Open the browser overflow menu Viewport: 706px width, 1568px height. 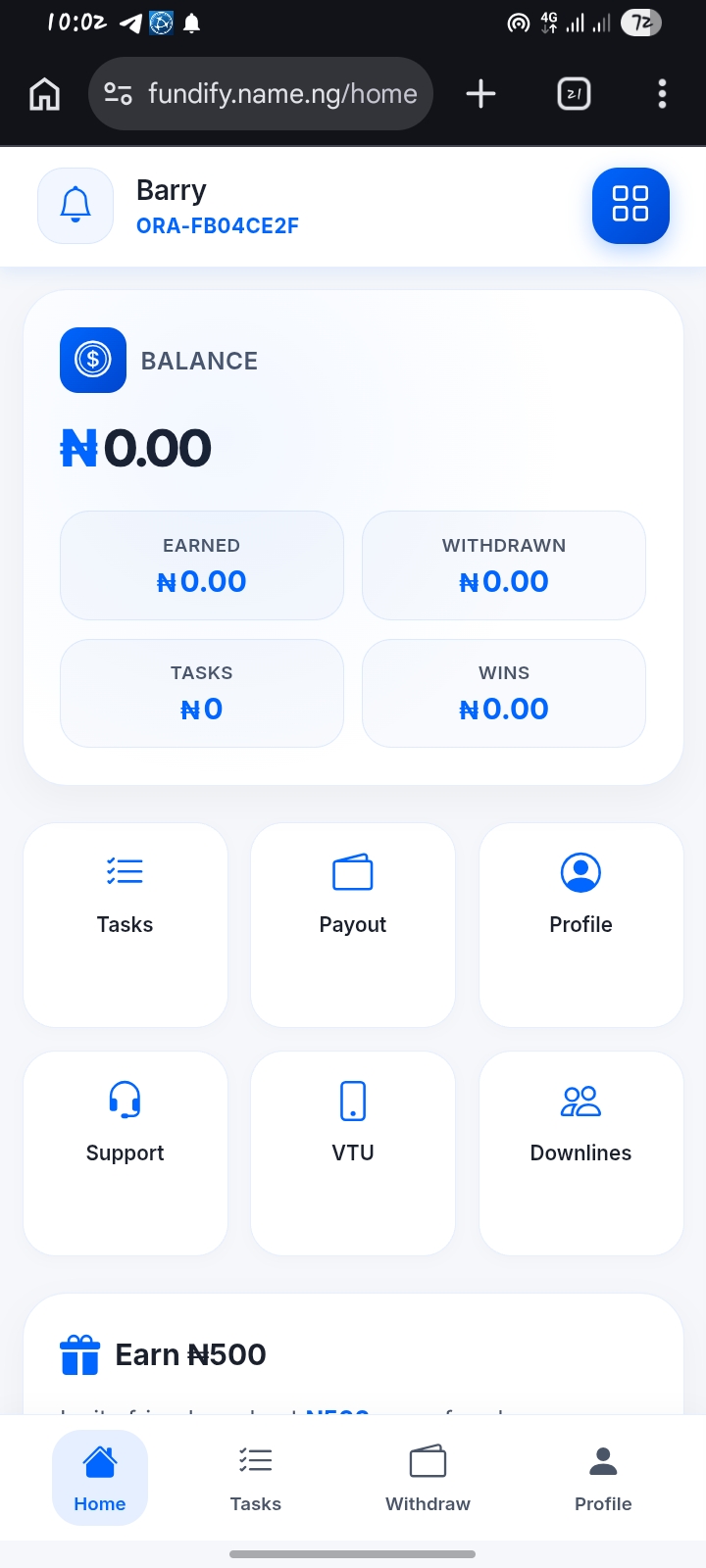tap(663, 94)
